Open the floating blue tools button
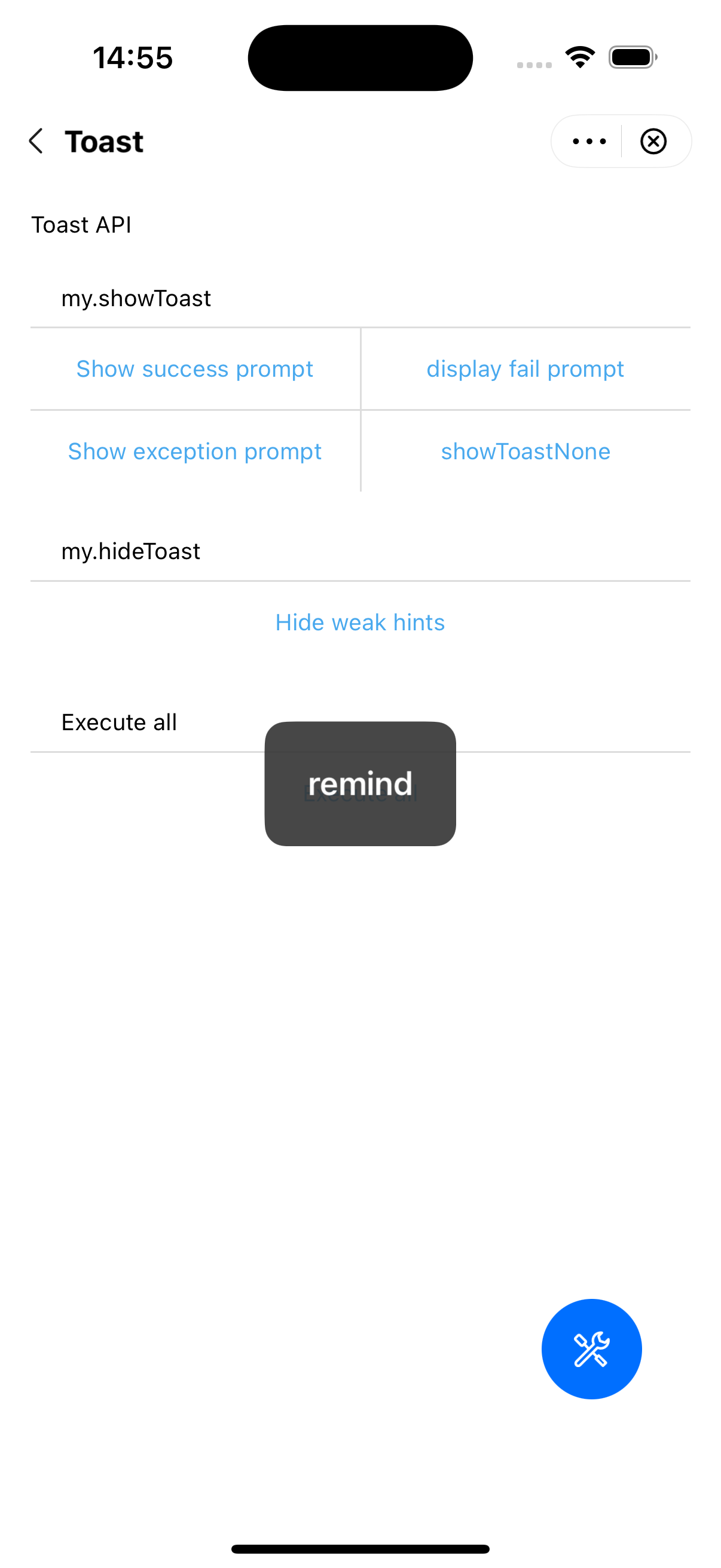721x1568 pixels. pos(591,1349)
